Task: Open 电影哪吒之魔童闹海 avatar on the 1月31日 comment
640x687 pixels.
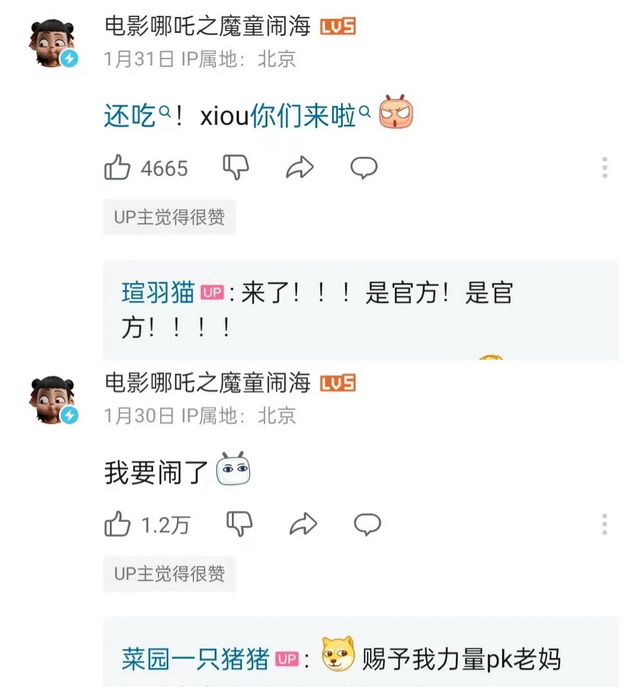Action: click(x=53, y=42)
